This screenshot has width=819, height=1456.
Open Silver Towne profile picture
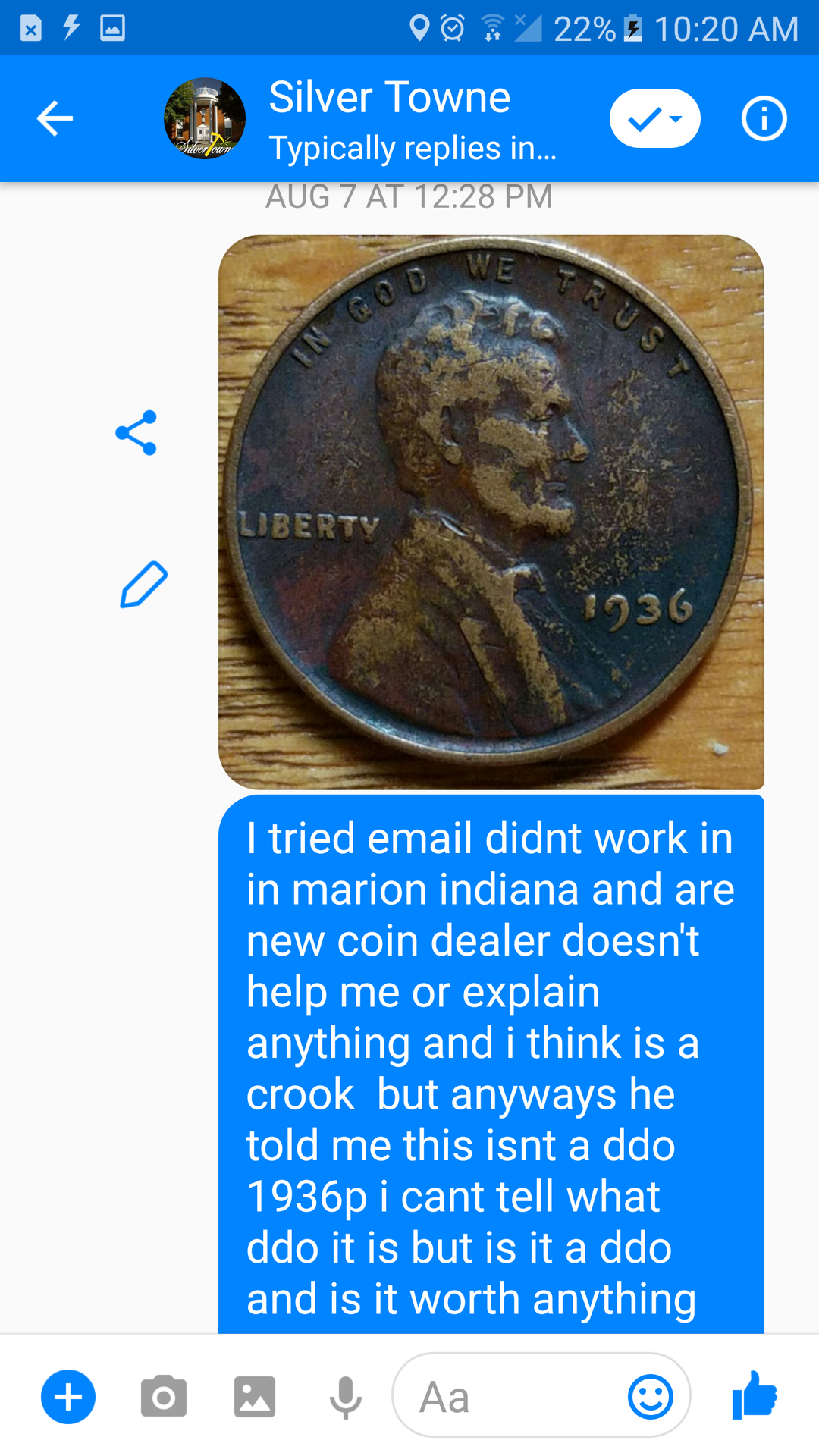(205, 118)
